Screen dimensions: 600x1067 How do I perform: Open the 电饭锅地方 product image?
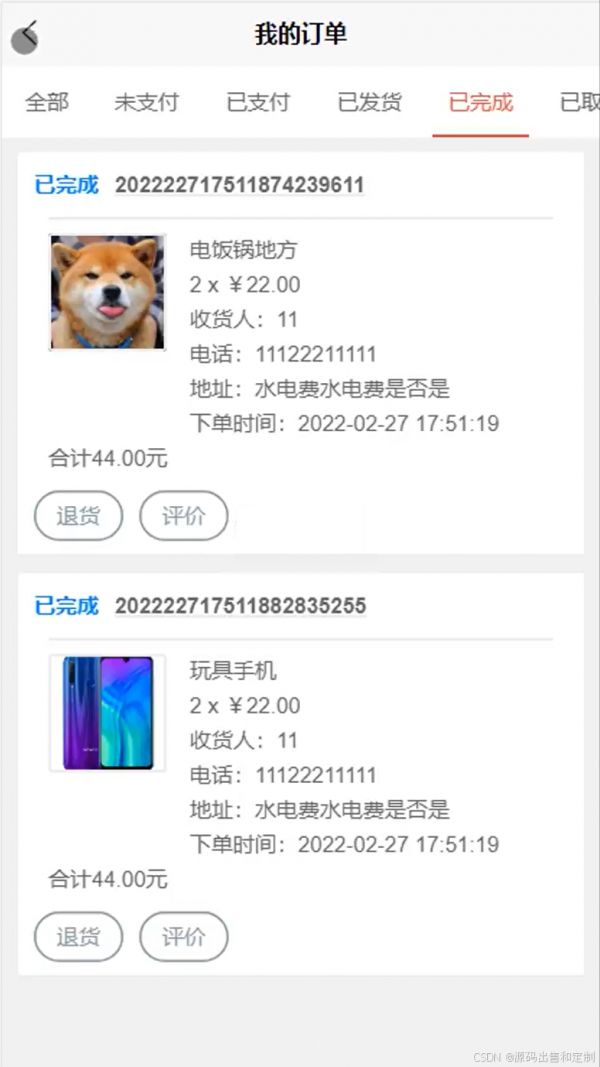click(107, 292)
